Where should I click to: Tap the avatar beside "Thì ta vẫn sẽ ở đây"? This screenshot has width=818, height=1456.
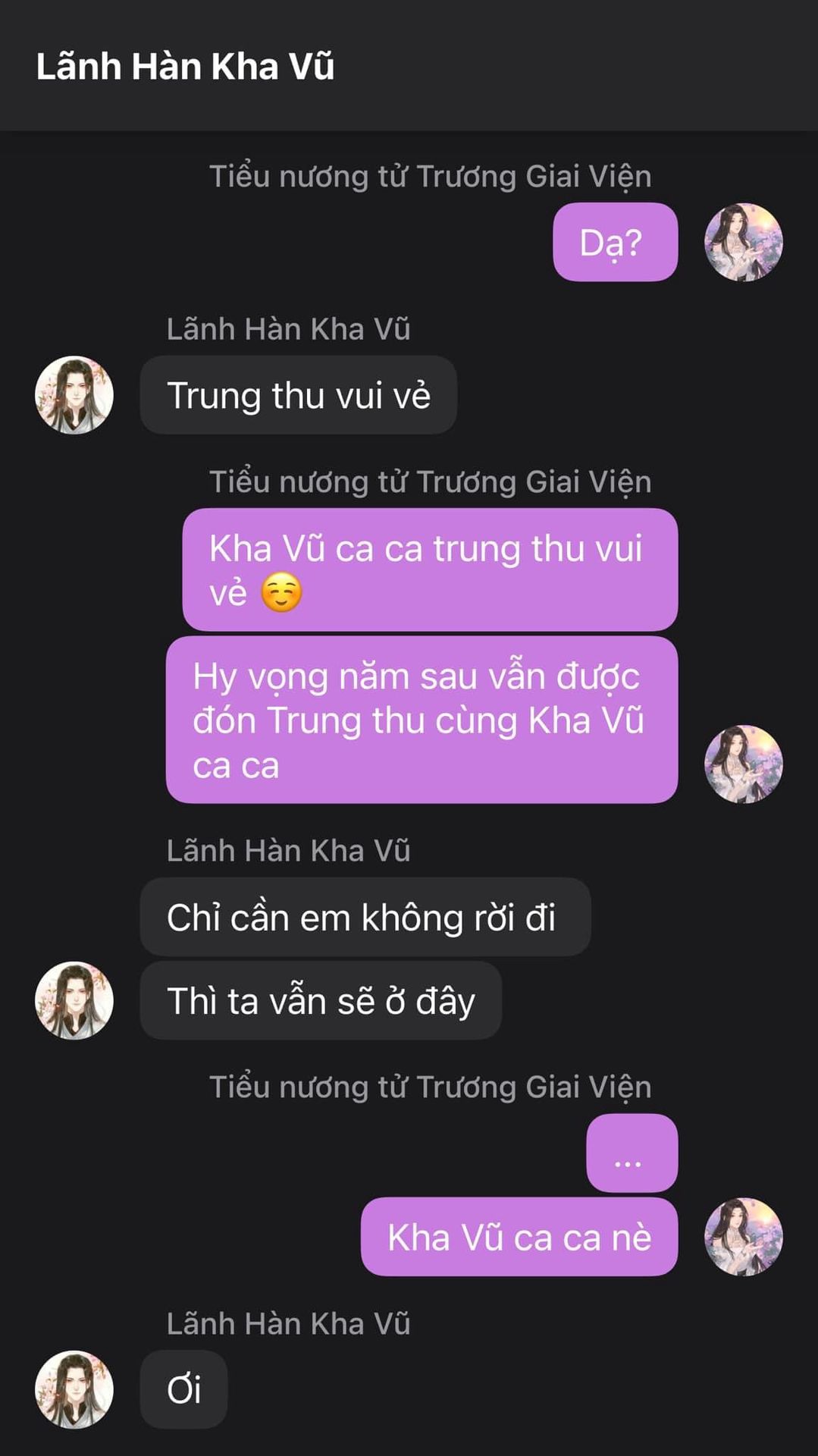pos(74,1000)
